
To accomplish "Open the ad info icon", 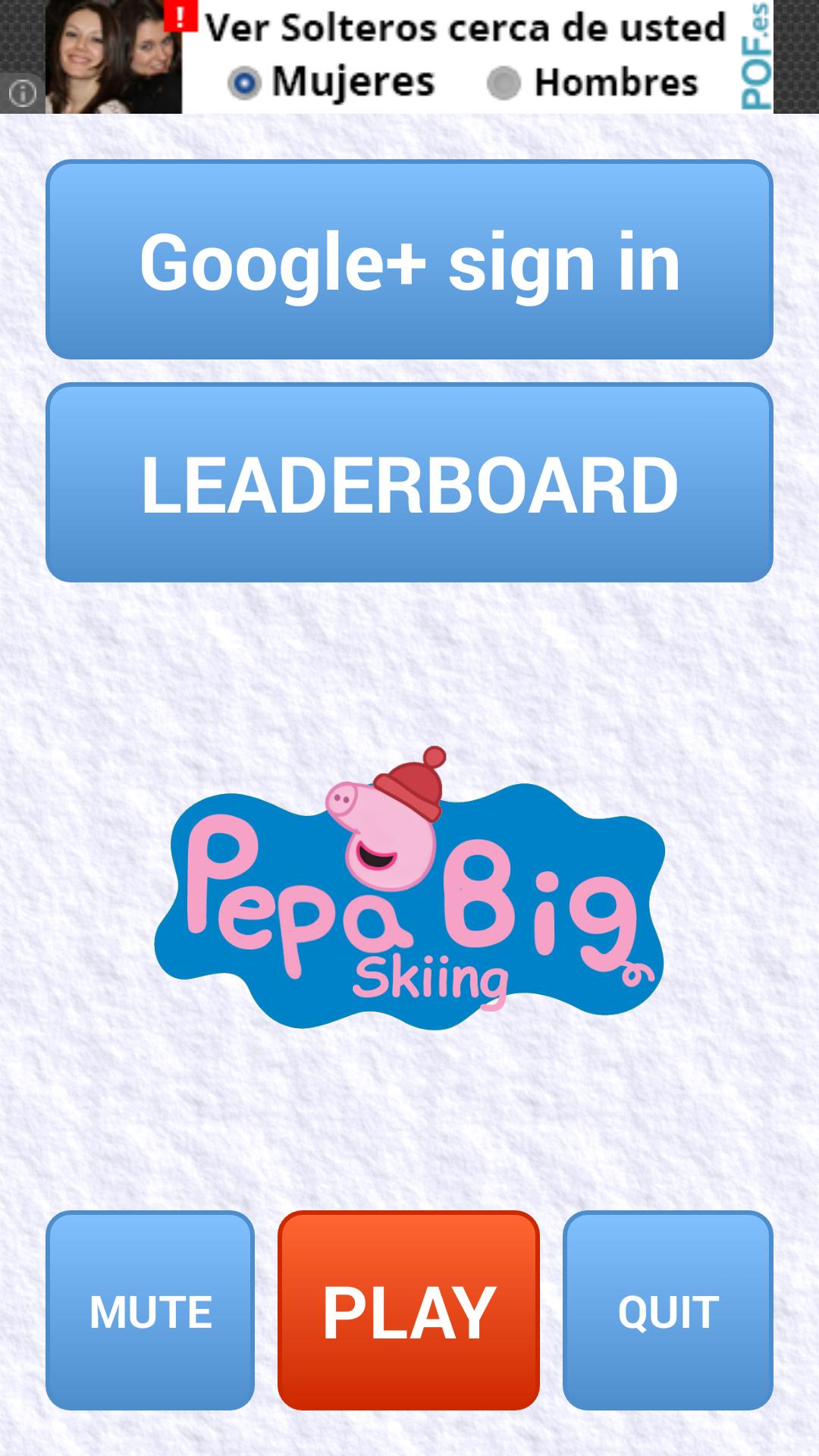I will click(x=22, y=94).
